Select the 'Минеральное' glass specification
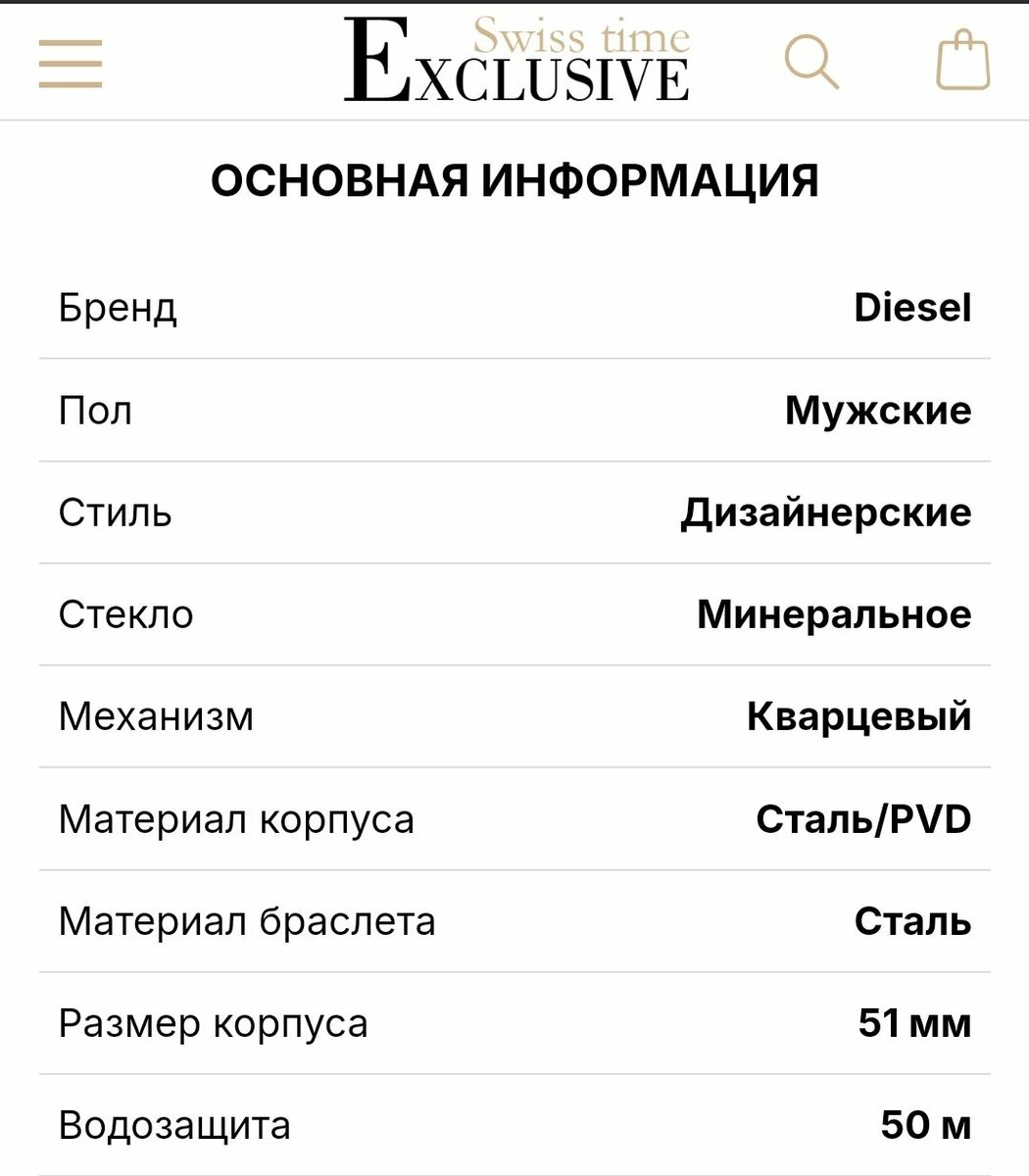This screenshot has width=1029, height=1176. [834, 613]
